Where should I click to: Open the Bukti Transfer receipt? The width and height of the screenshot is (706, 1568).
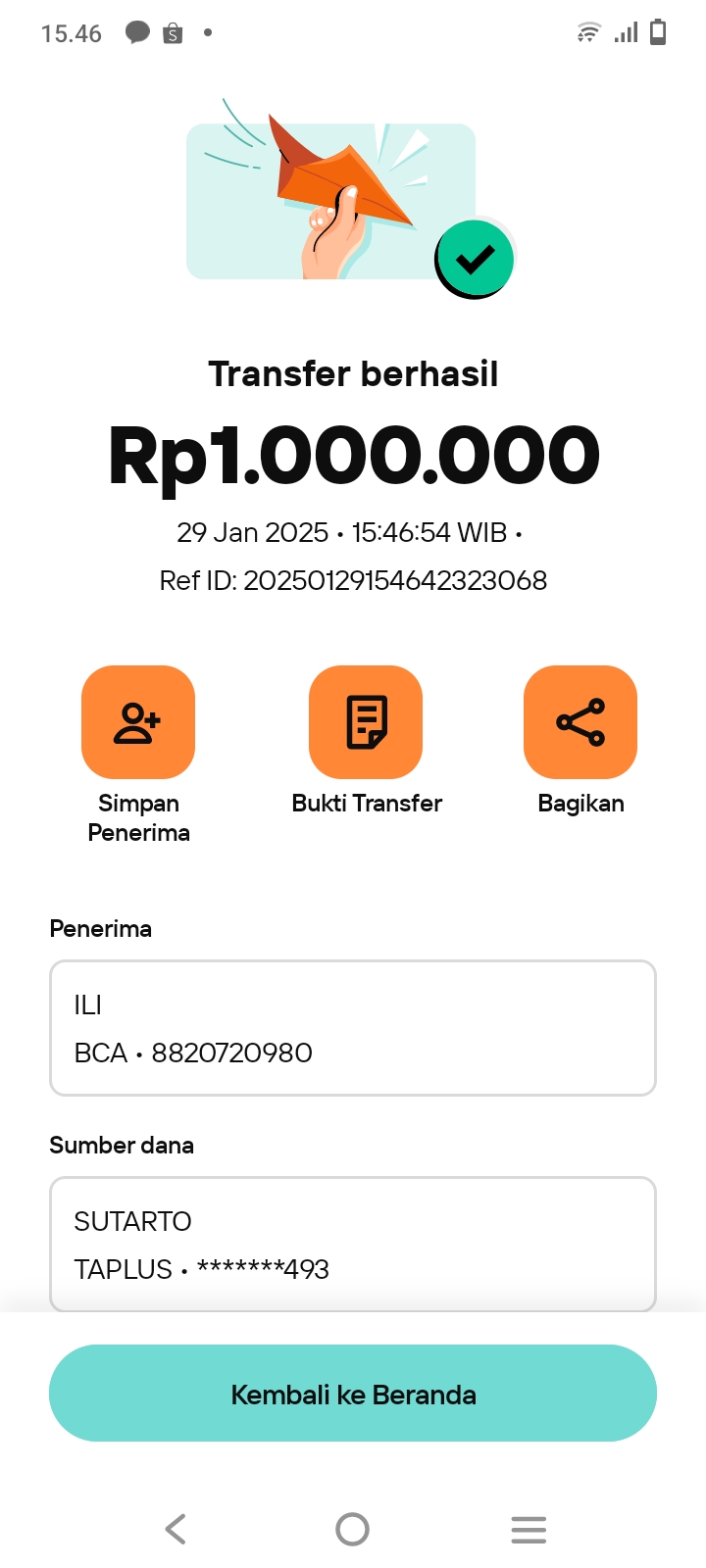[x=366, y=722]
